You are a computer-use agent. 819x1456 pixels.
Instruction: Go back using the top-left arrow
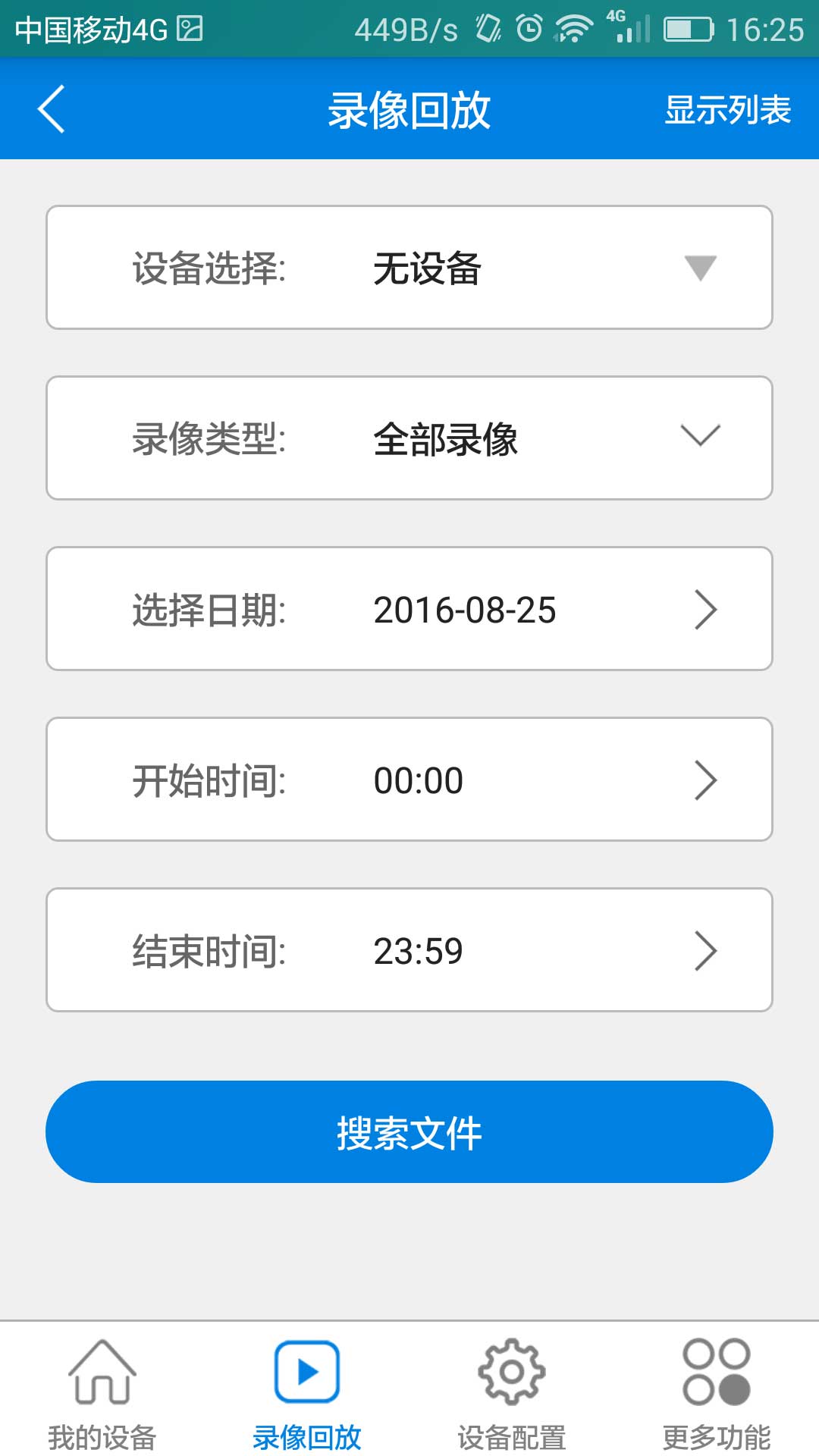(51, 109)
